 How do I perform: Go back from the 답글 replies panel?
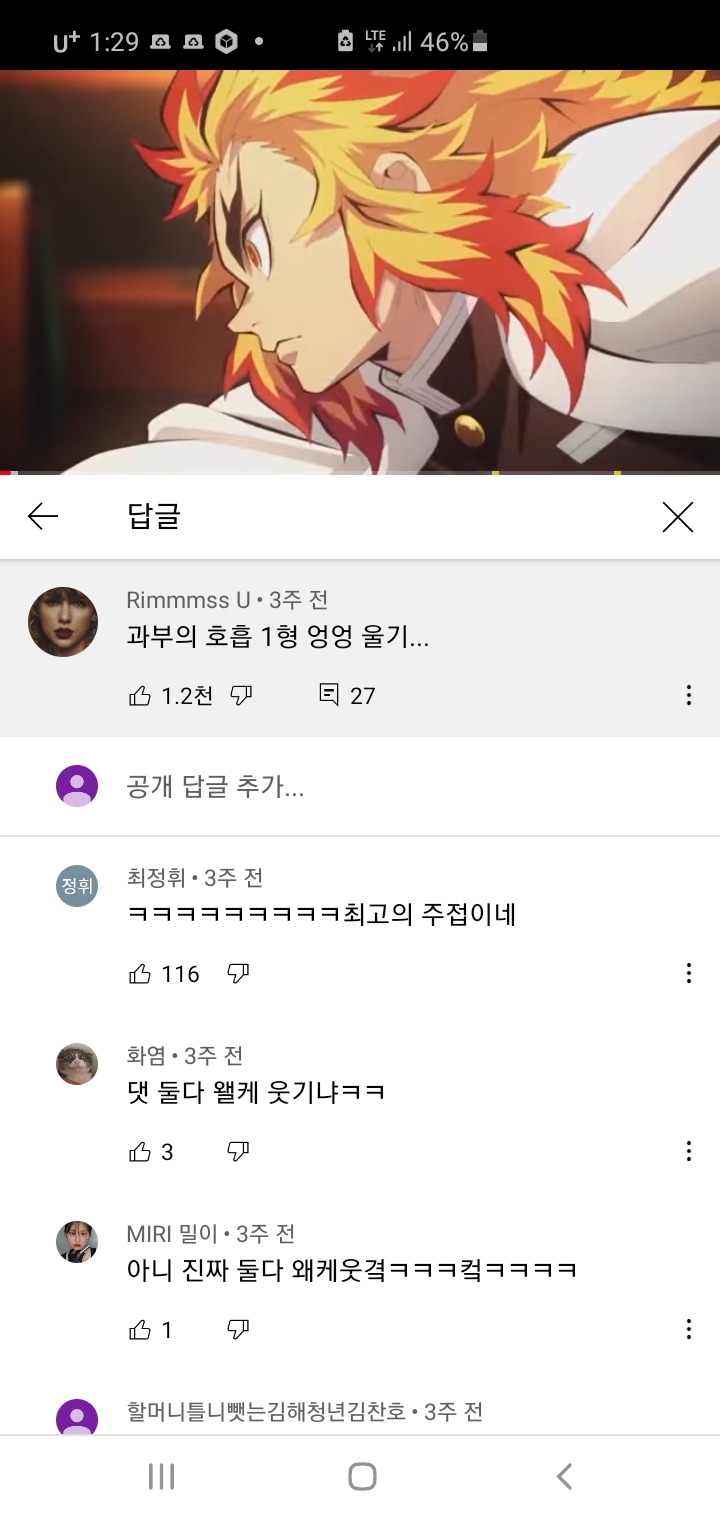click(x=43, y=517)
